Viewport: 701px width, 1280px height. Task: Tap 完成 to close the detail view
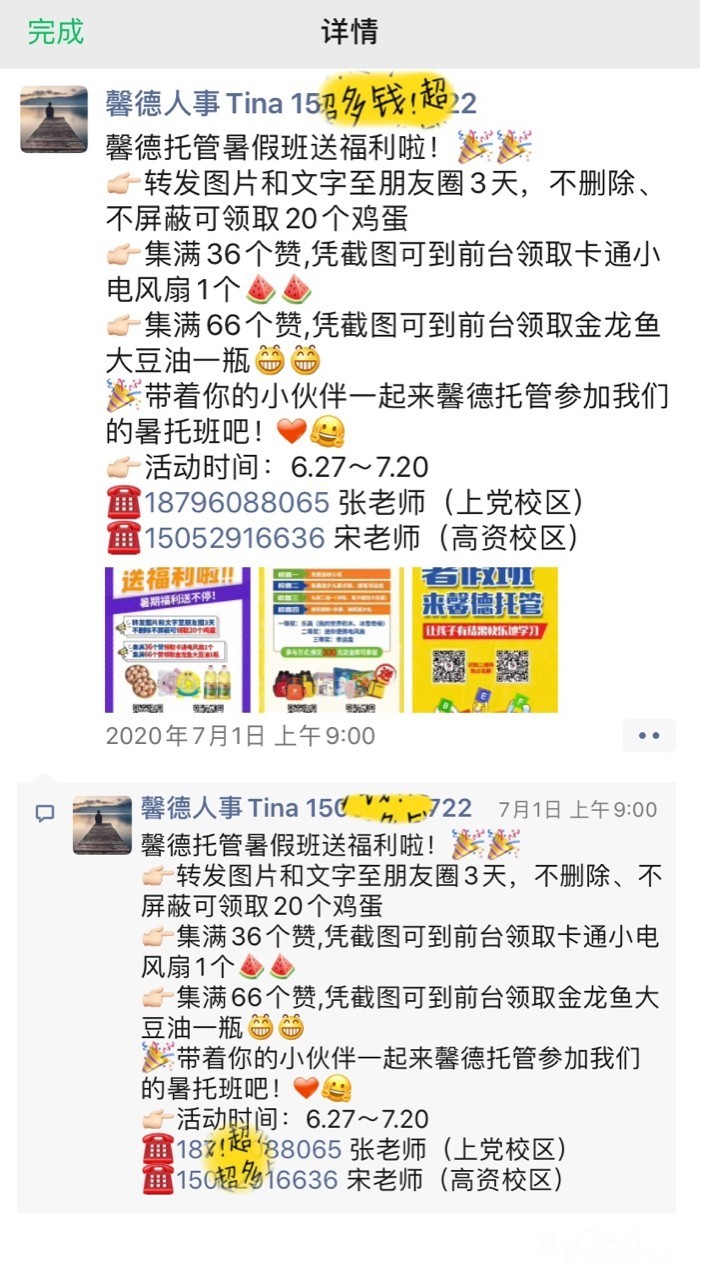coord(55,31)
